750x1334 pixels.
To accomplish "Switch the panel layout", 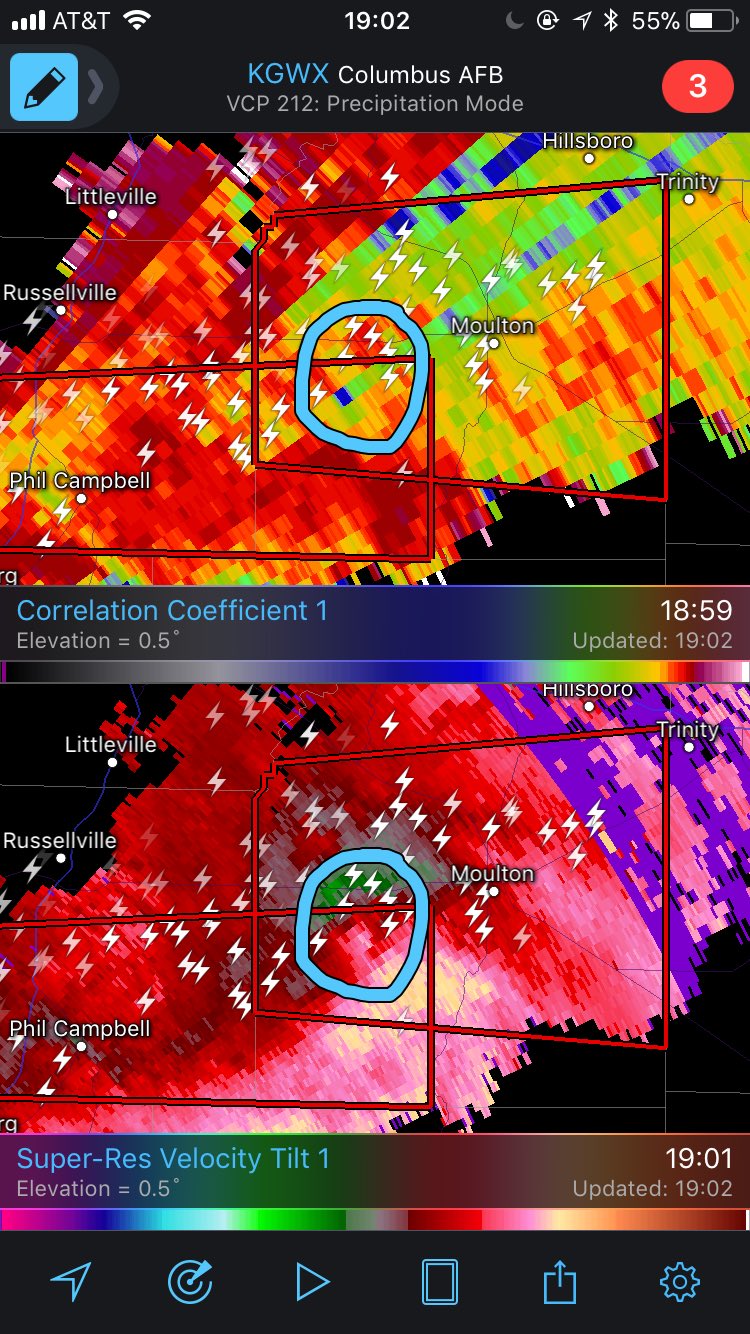I will pos(440,1281).
